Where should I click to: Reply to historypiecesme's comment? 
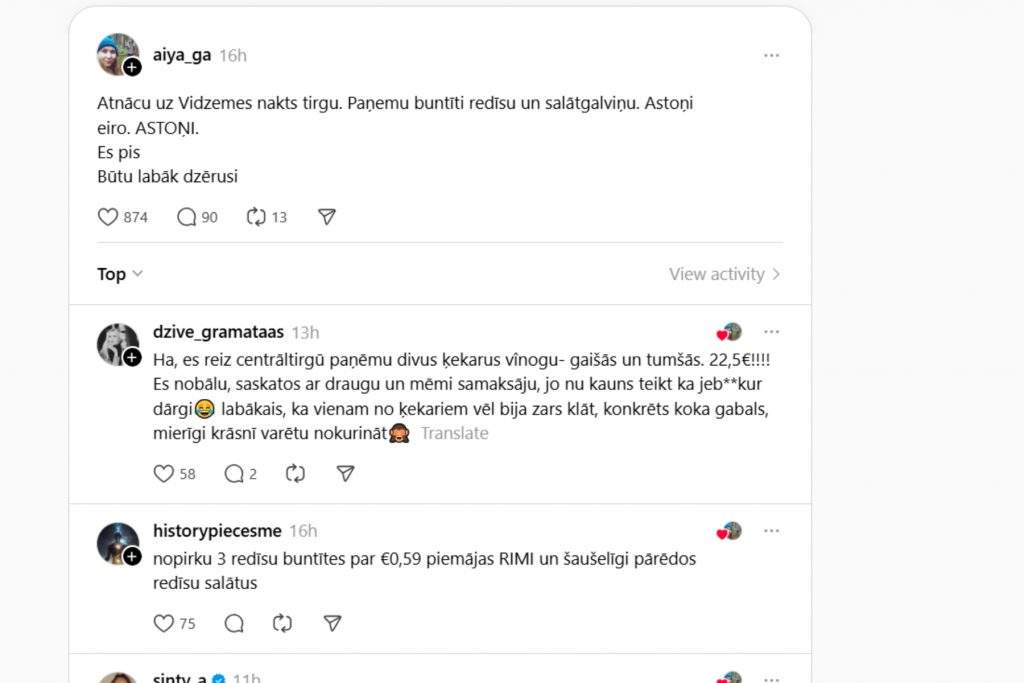tap(234, 624)
